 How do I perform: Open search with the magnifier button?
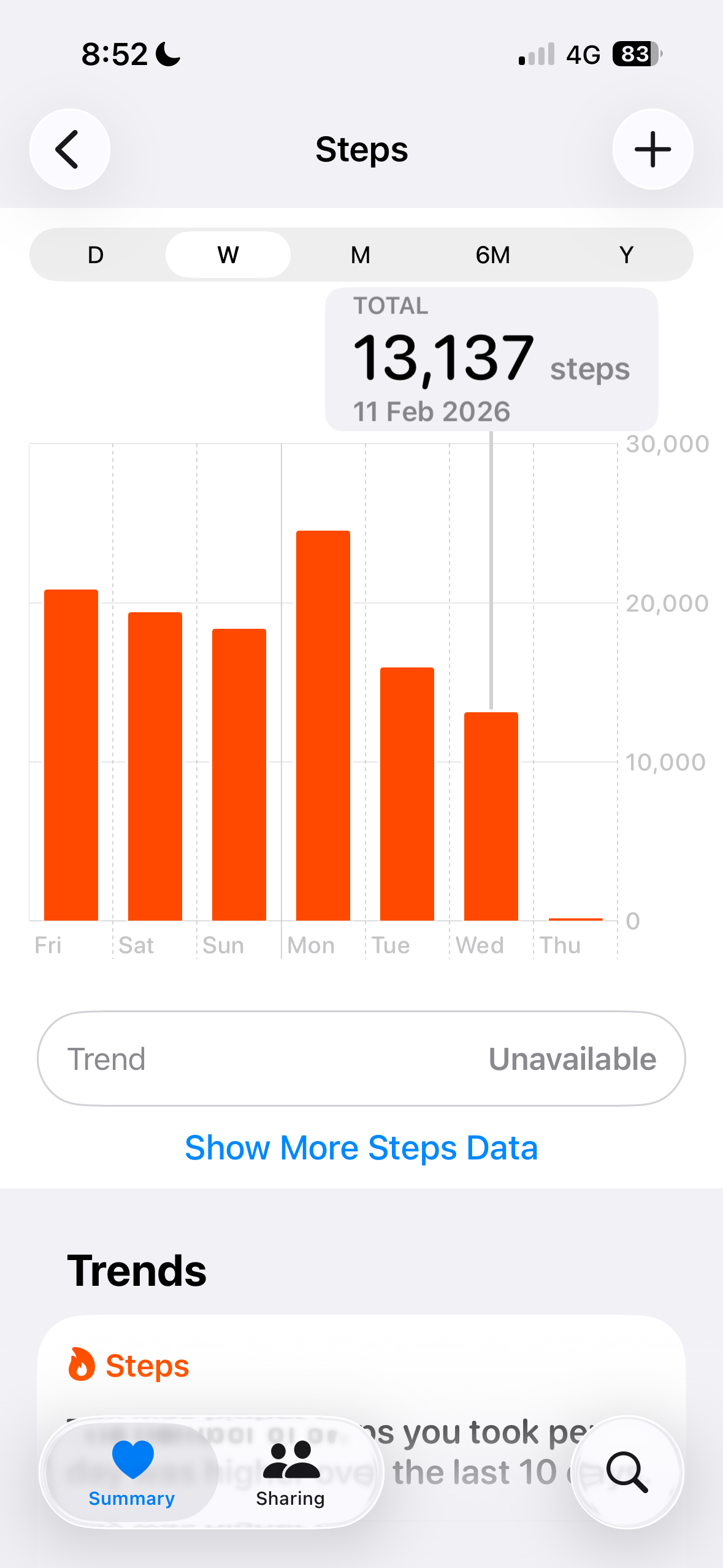tap(627, 1472)
